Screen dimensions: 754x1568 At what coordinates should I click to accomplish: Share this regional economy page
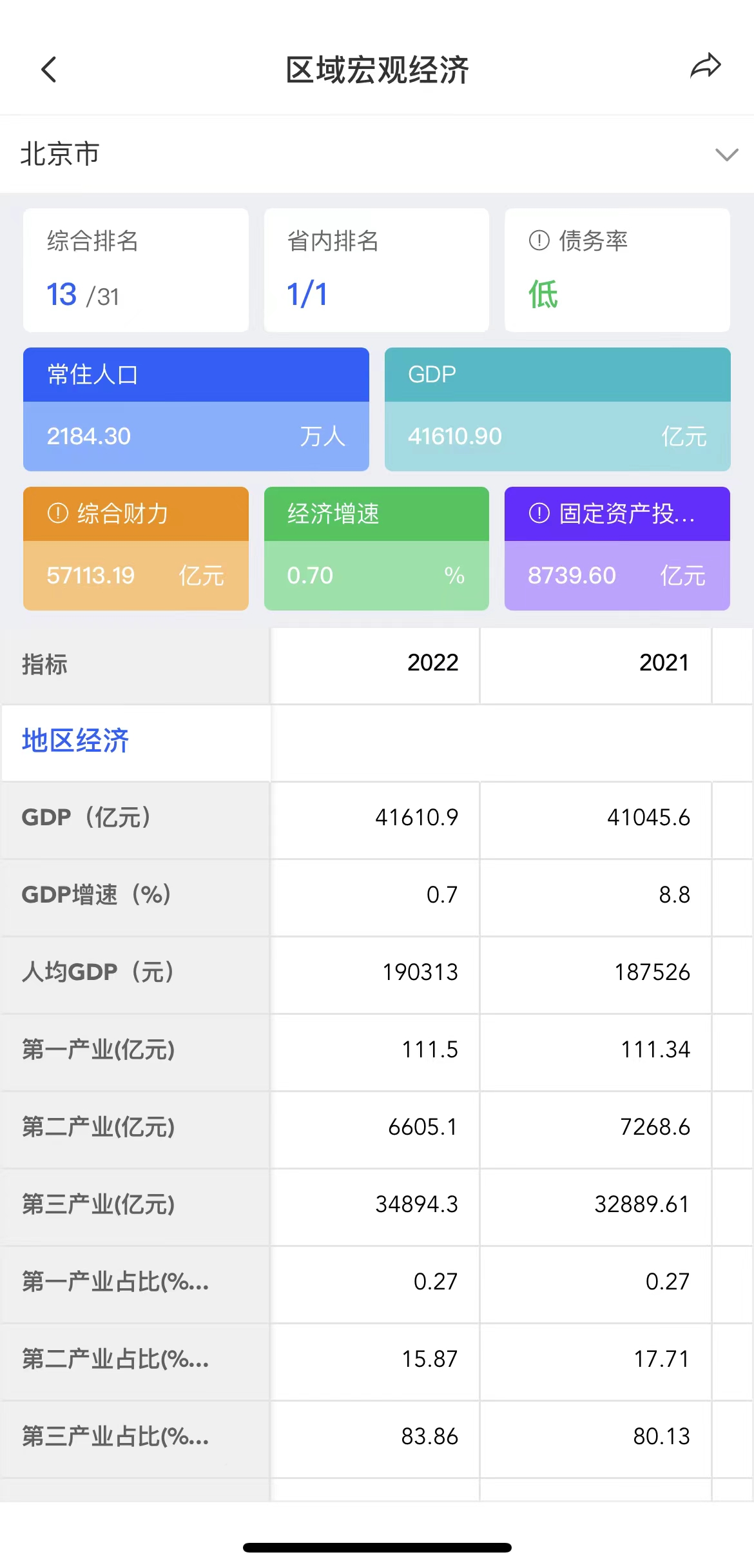click(705, 66)
